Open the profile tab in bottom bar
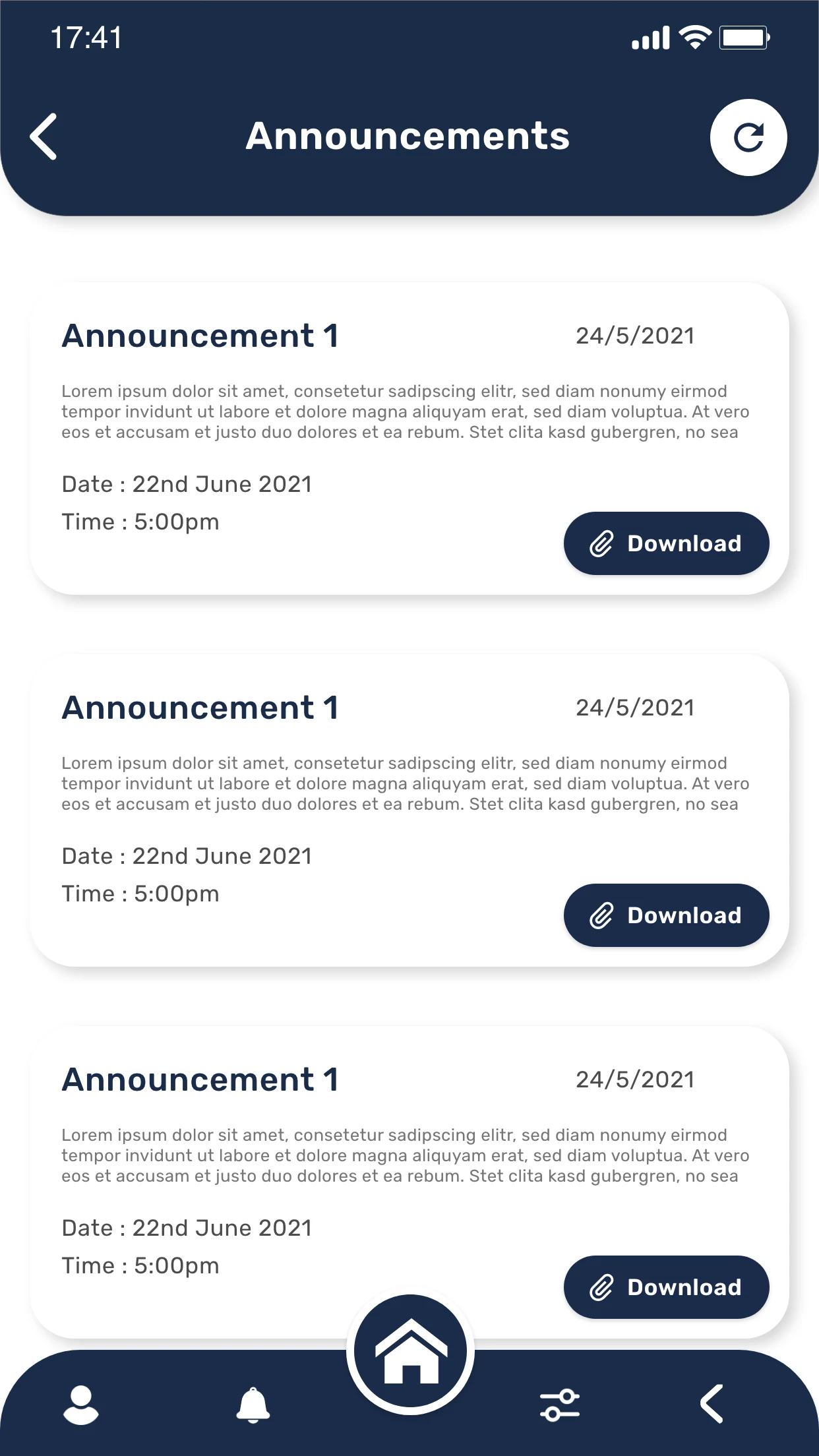819x1456 pixels. pyautogui.click(x=81, y=1405)
